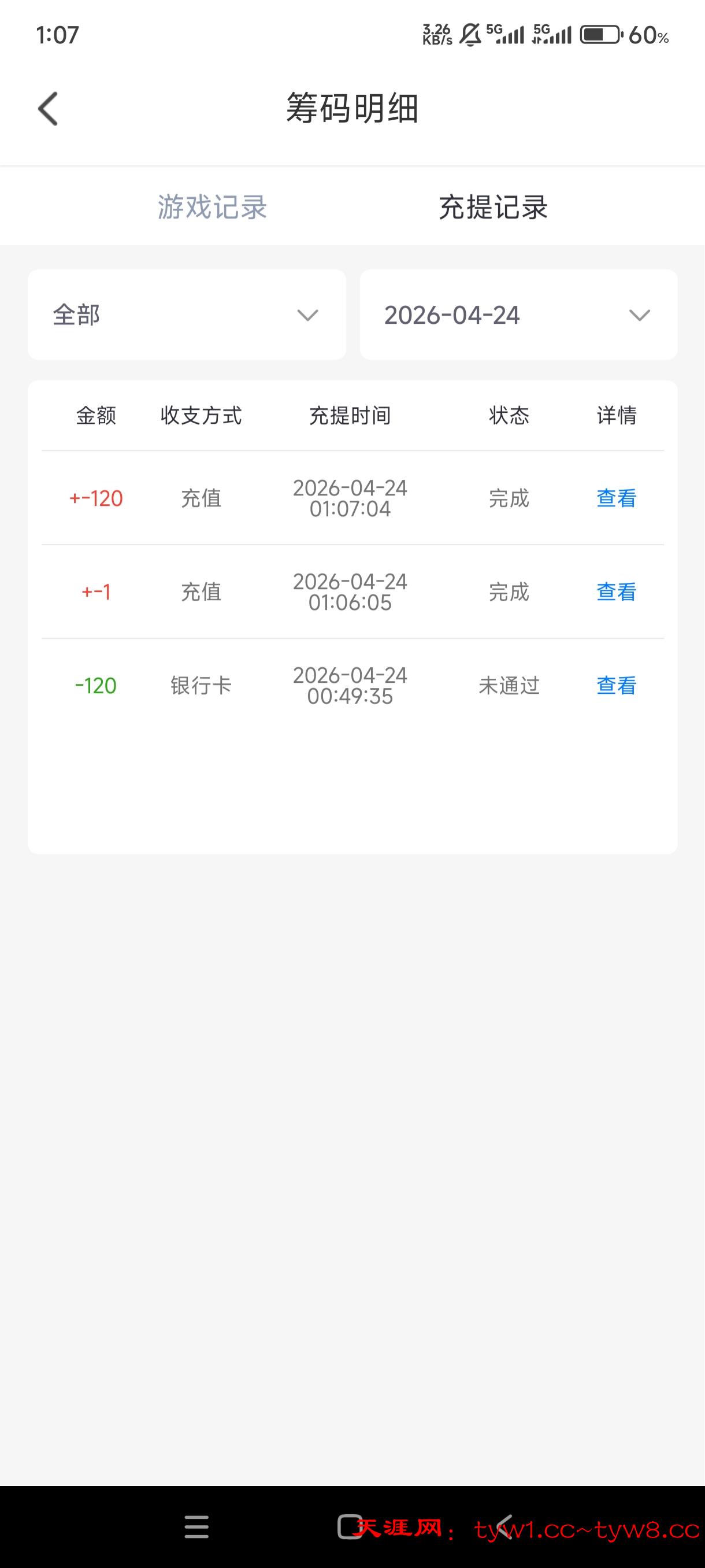Expand the 全部 type filter dropdown

pyautogui.click(x=187, y=315)
